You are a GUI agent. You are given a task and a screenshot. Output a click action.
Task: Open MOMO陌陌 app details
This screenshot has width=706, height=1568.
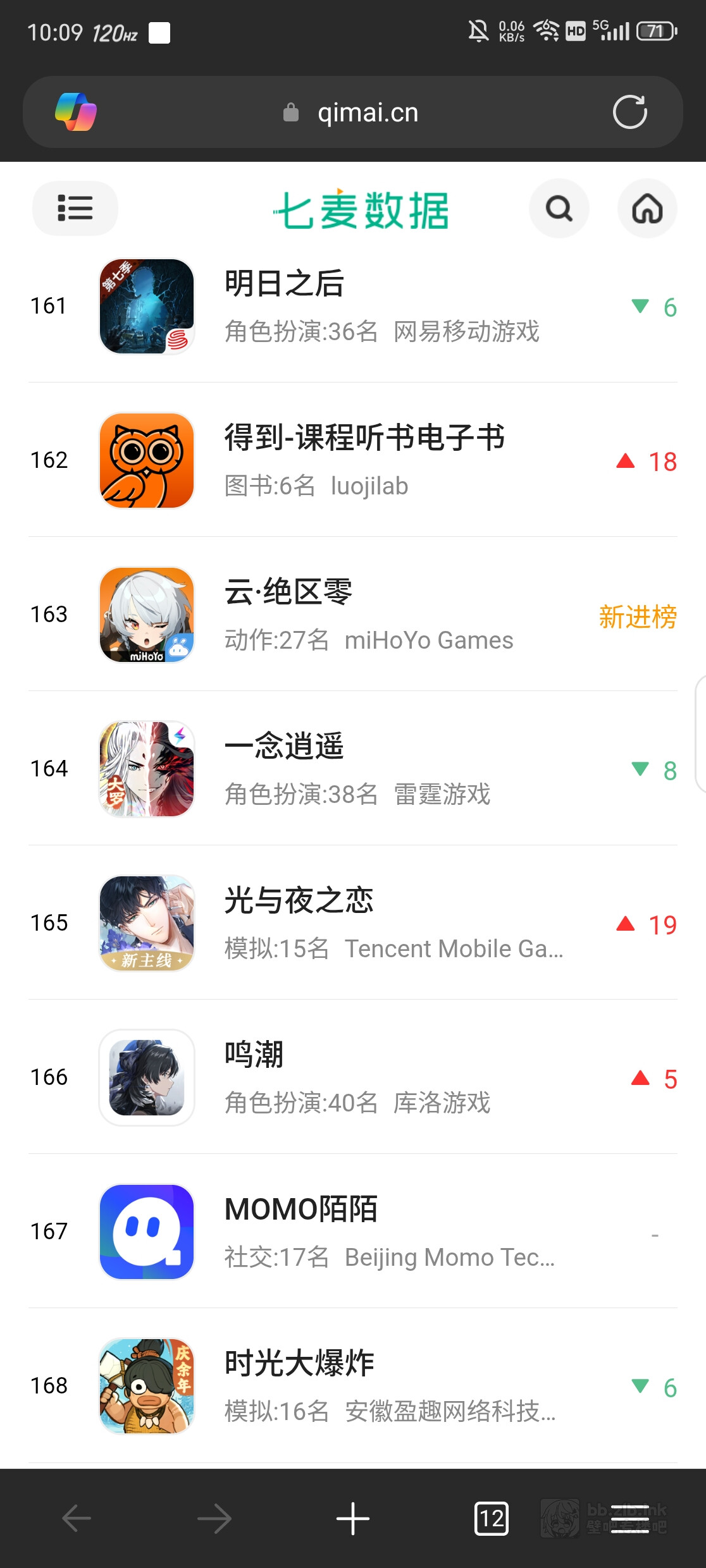301,1210
